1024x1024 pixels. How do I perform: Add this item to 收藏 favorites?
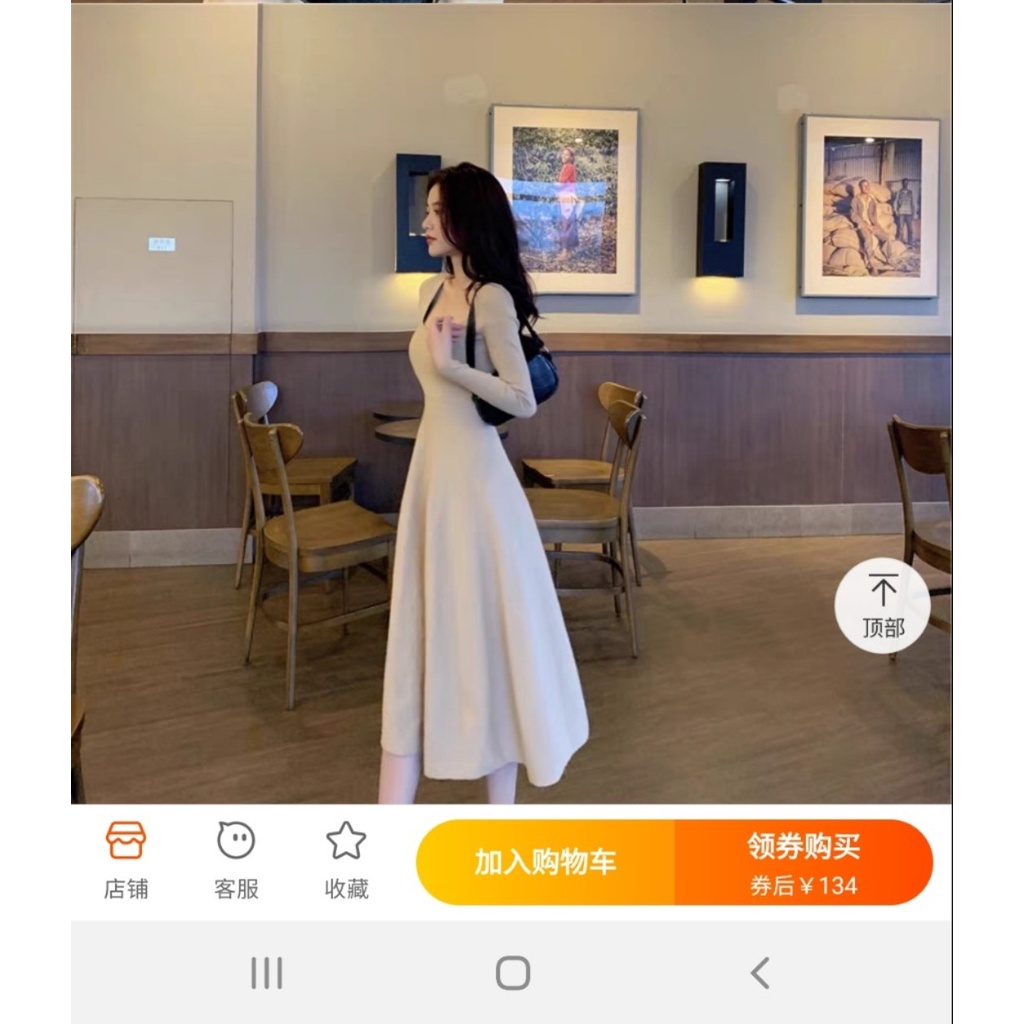[x=346, y=860]
